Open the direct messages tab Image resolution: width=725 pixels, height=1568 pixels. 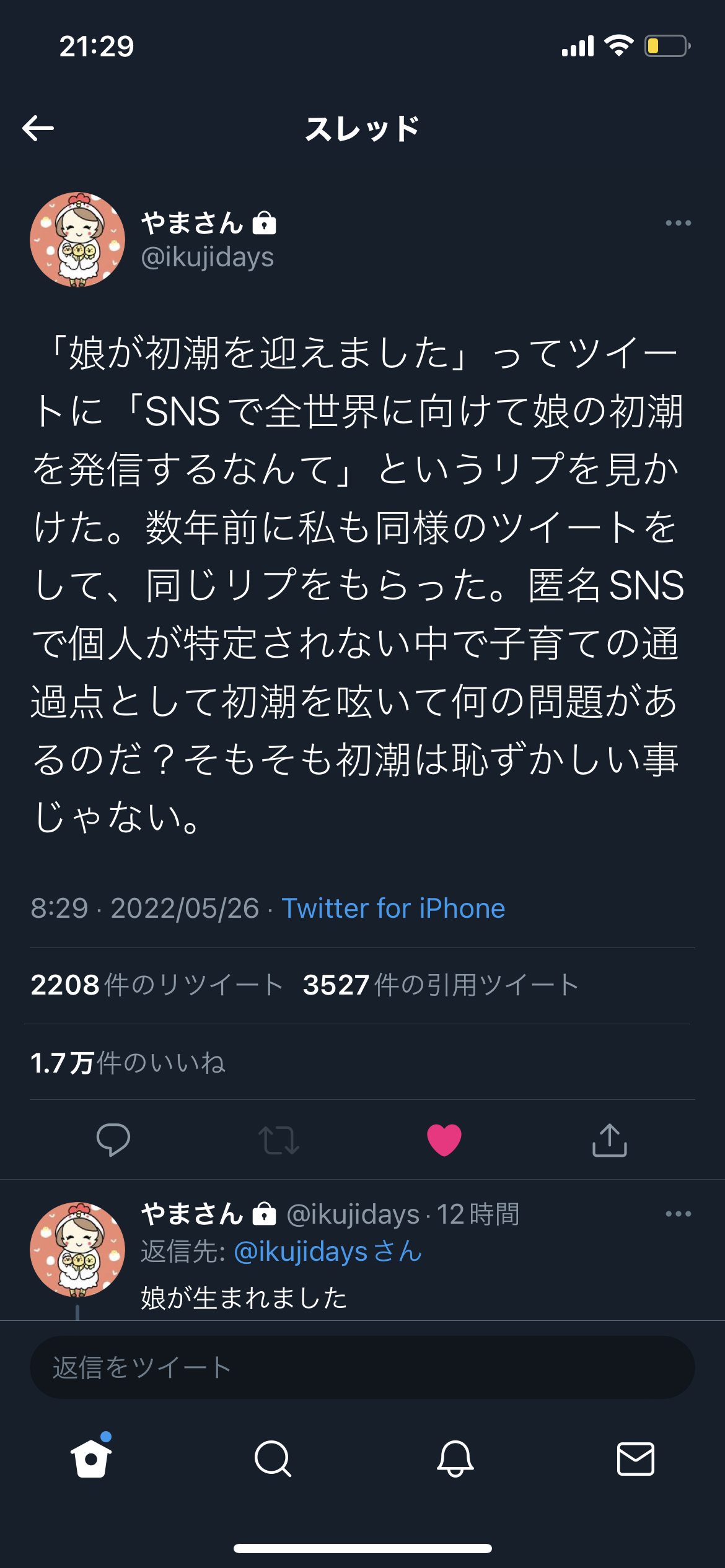(636, 1458)
